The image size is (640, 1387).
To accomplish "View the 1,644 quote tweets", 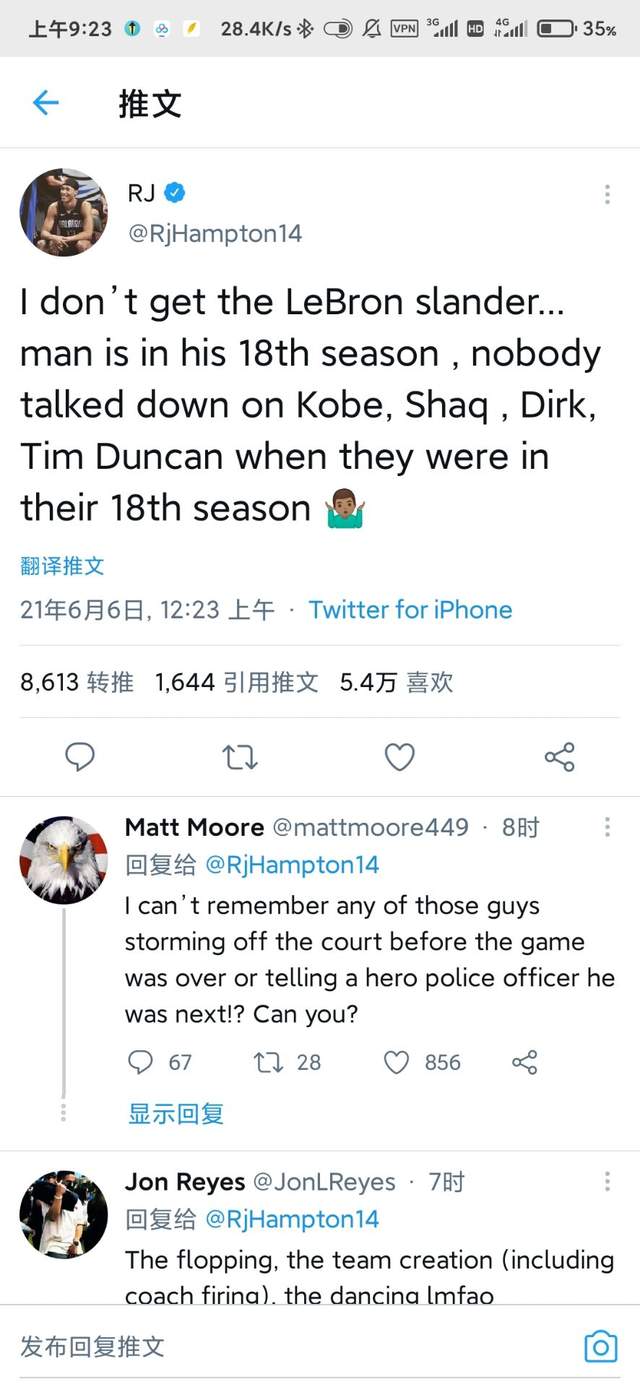I will tap(237, 682).
